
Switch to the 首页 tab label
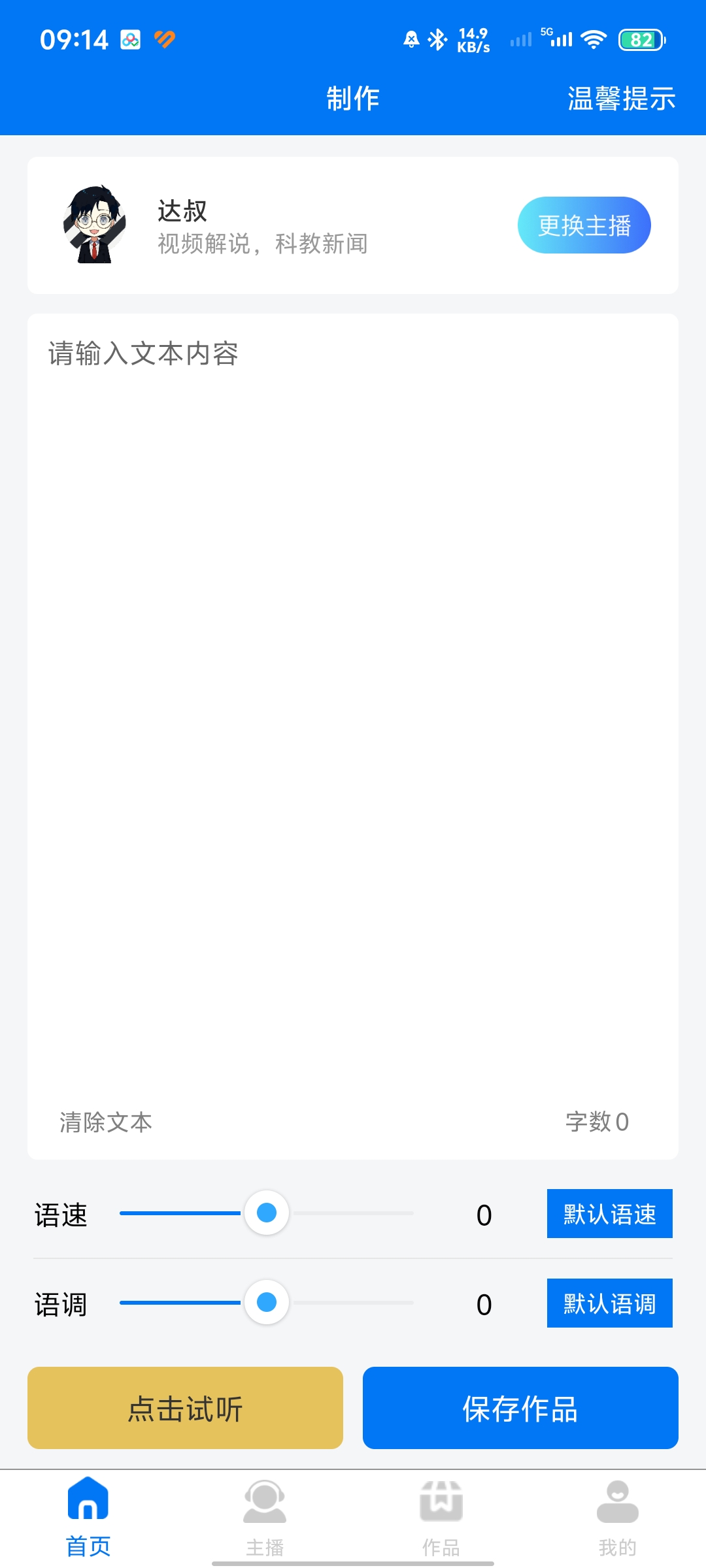88,1545
